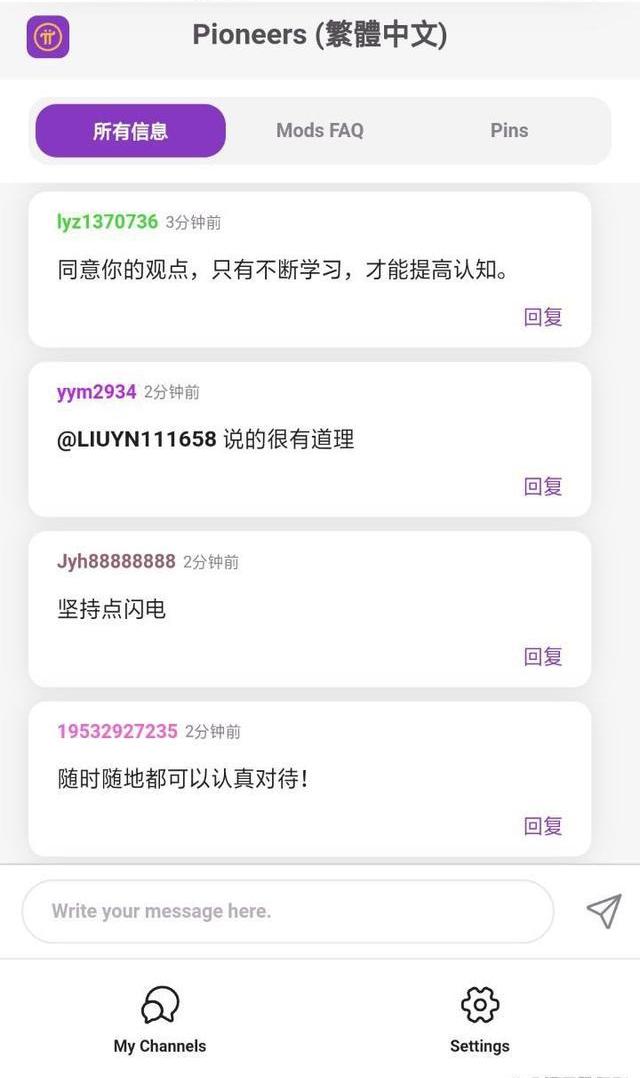Open the Pins tab
Screen dimensions: 640x1078
tap(509, 131)
